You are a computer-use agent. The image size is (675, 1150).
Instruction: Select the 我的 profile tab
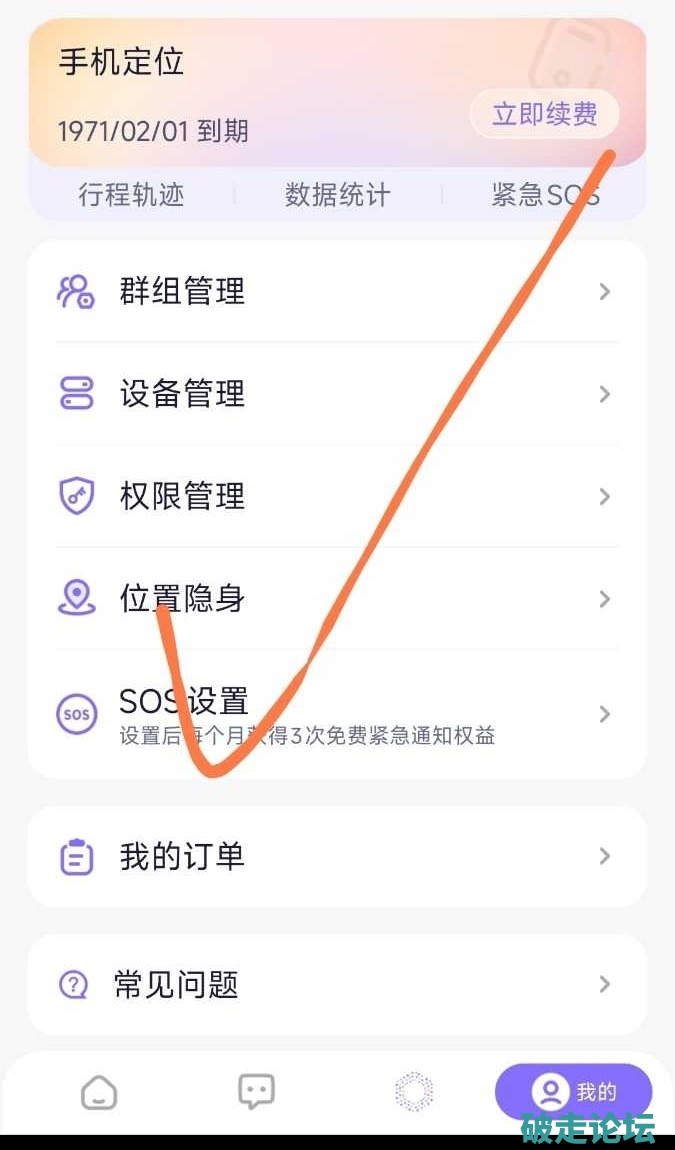[573, 1091]
